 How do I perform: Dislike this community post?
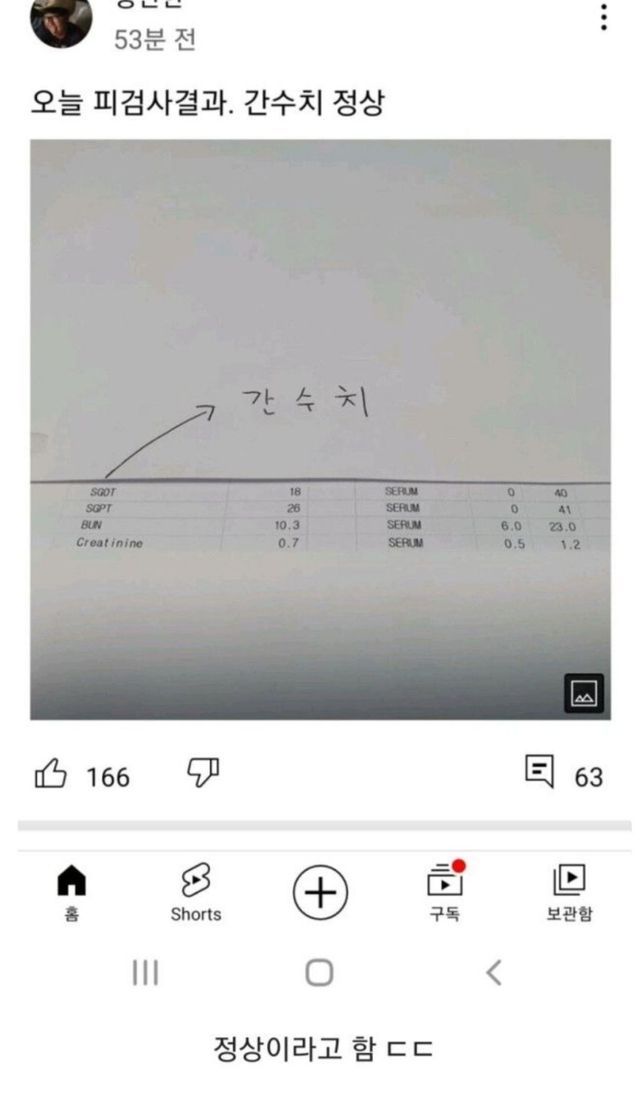(x=203, y=772)
